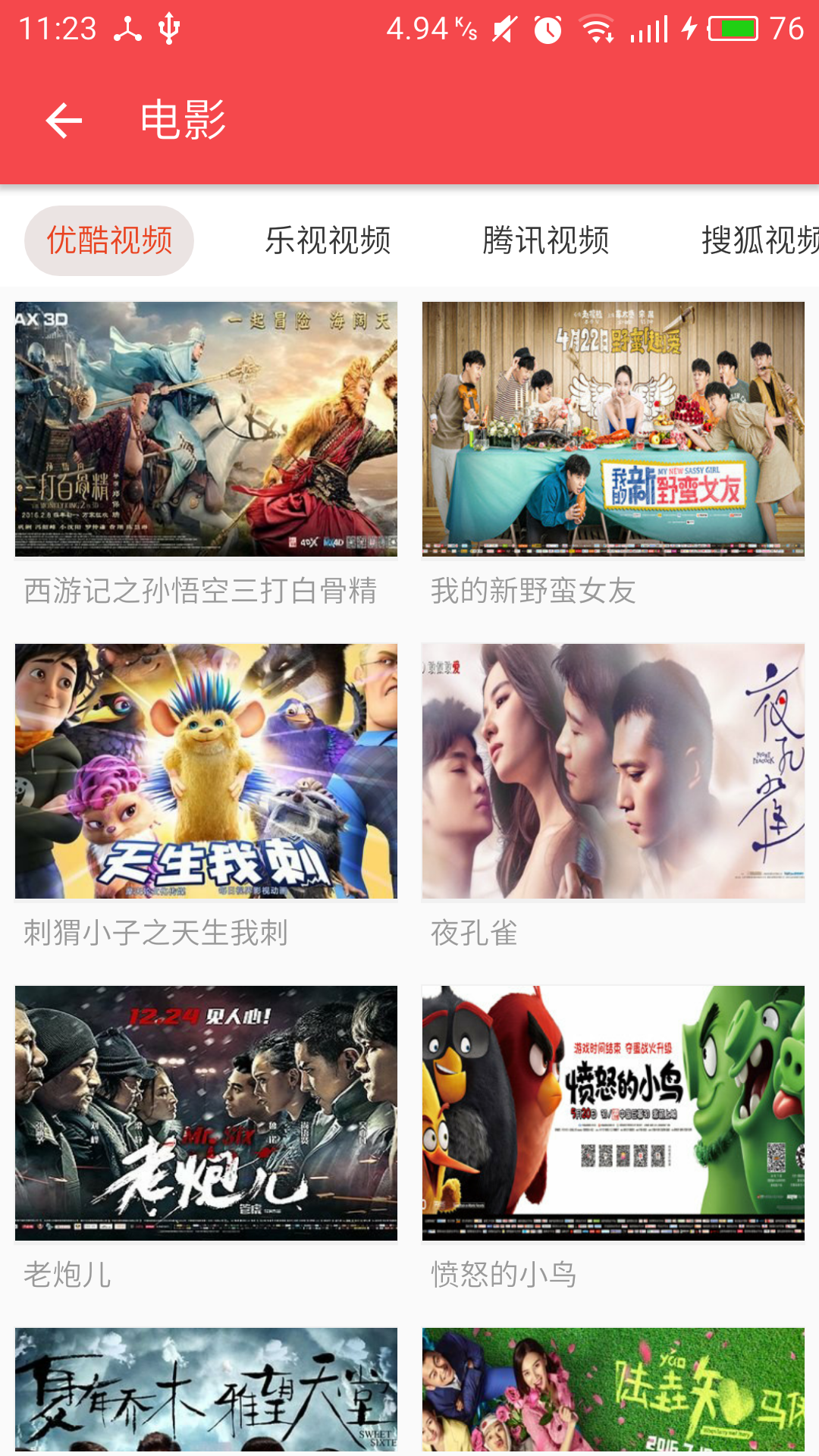
Task: Open the movie 我的新野蛮女友
Action: 613,429
